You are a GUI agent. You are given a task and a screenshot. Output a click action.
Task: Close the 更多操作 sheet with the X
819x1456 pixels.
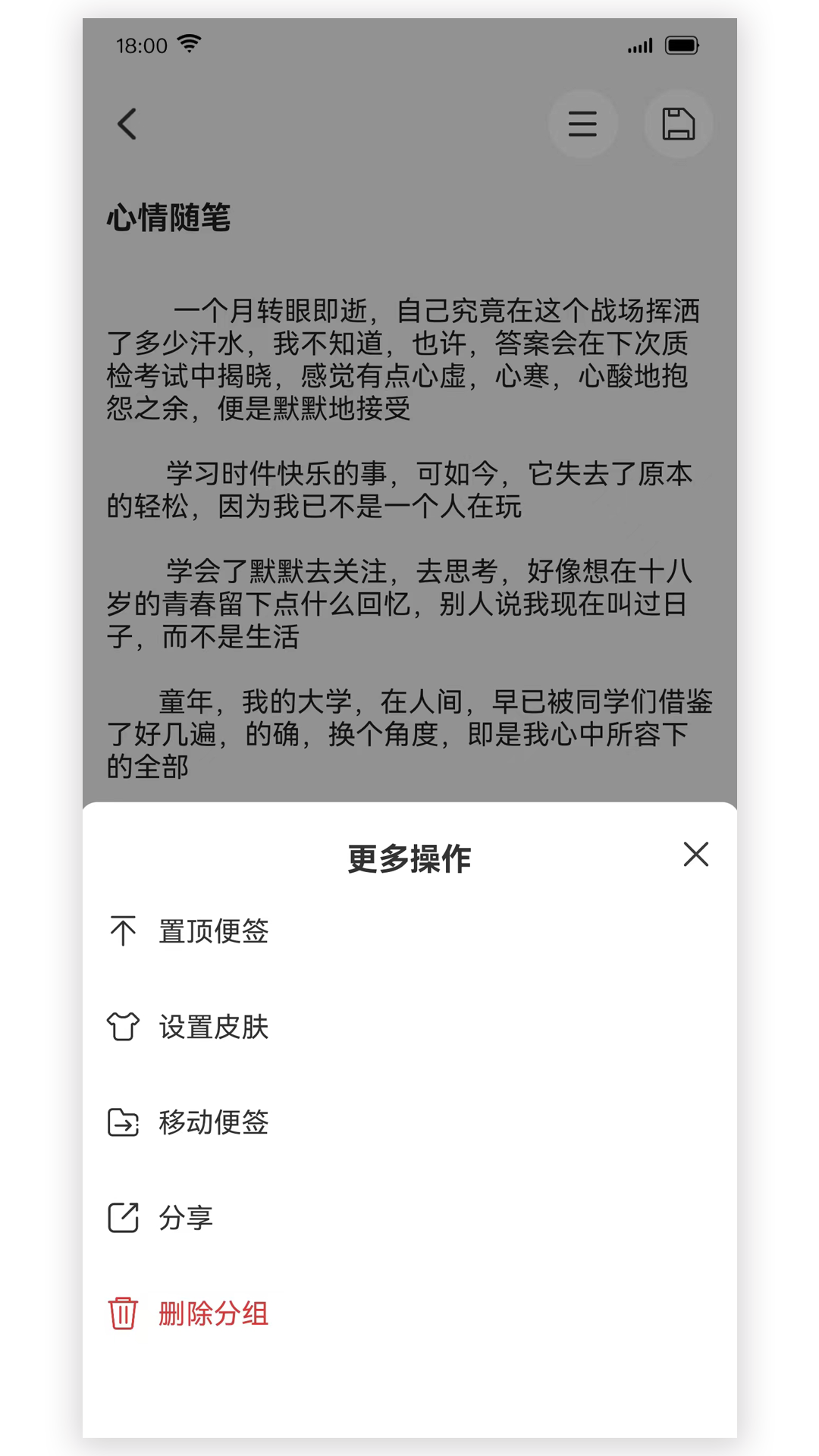point(696,855)
